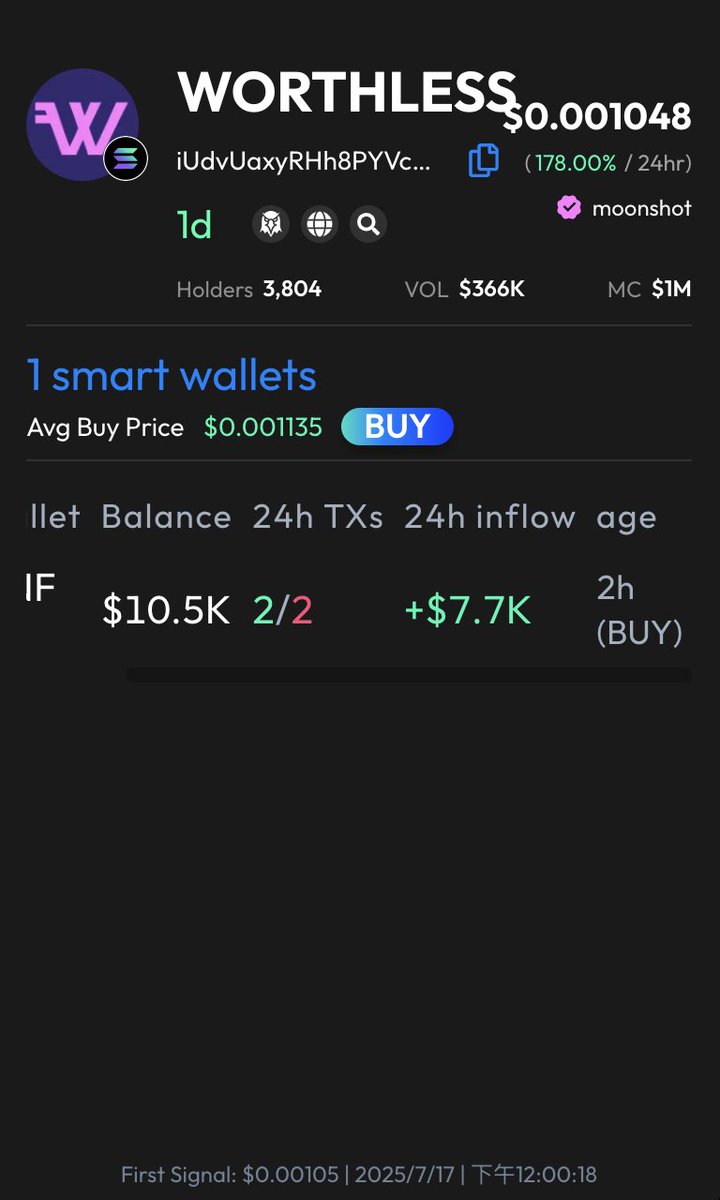Tap the magnifier search icon
720x1200 pixels.
point(369,225)
